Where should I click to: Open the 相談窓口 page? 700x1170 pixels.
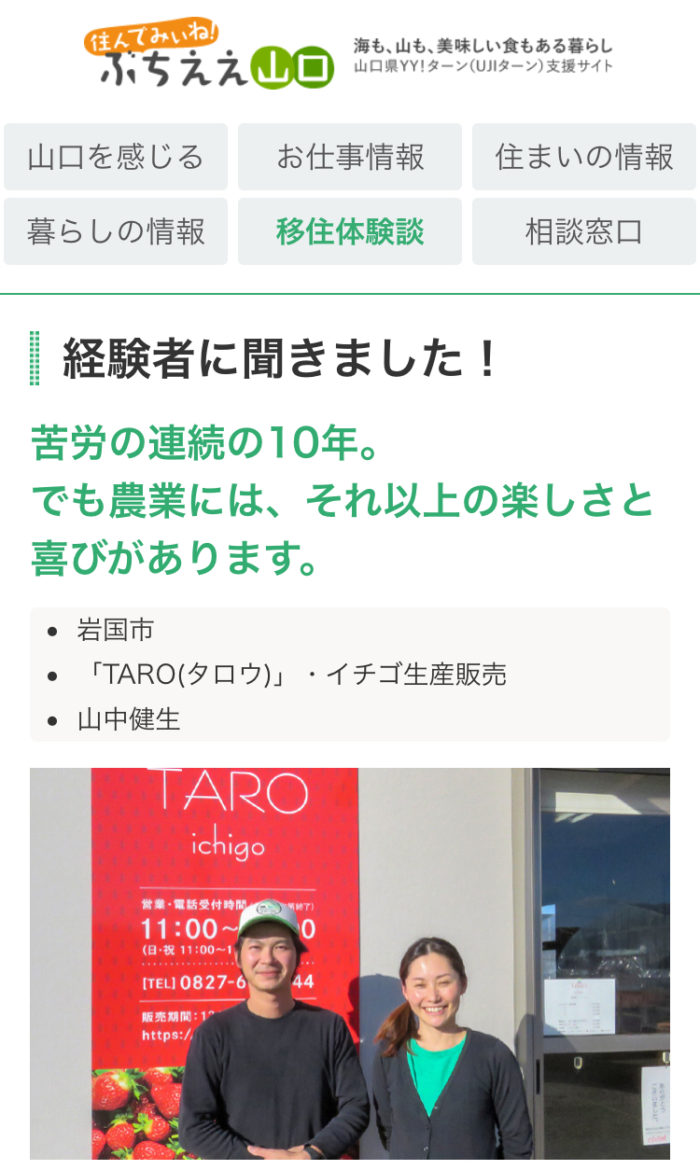(x=584, y=232)
